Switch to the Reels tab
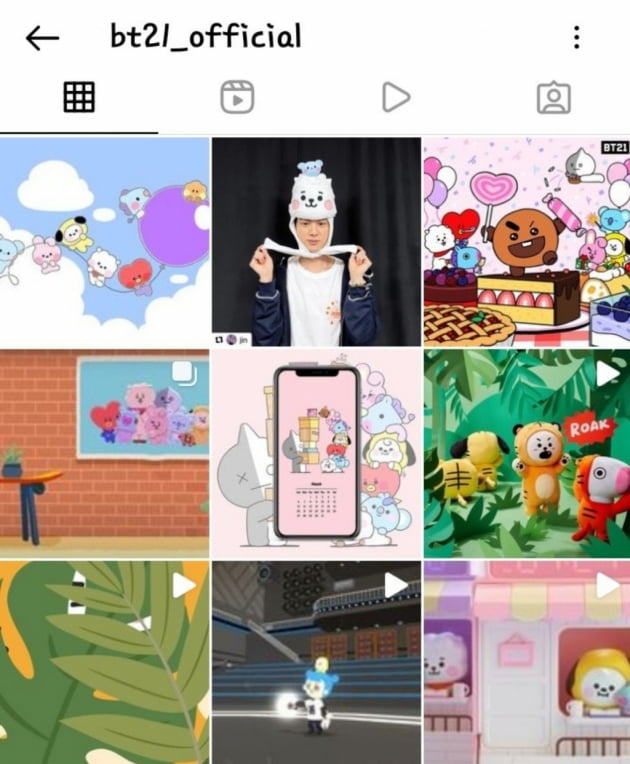 (x=237, y=97)
